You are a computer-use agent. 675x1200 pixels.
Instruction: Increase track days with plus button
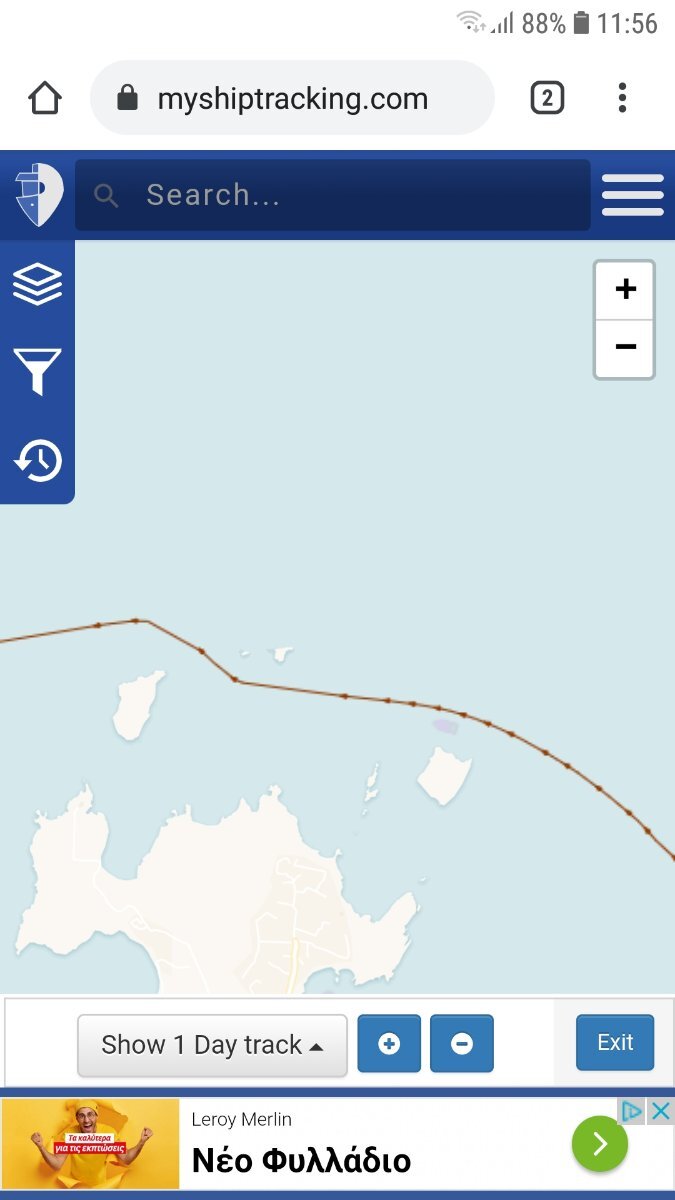coord(389,1044)
